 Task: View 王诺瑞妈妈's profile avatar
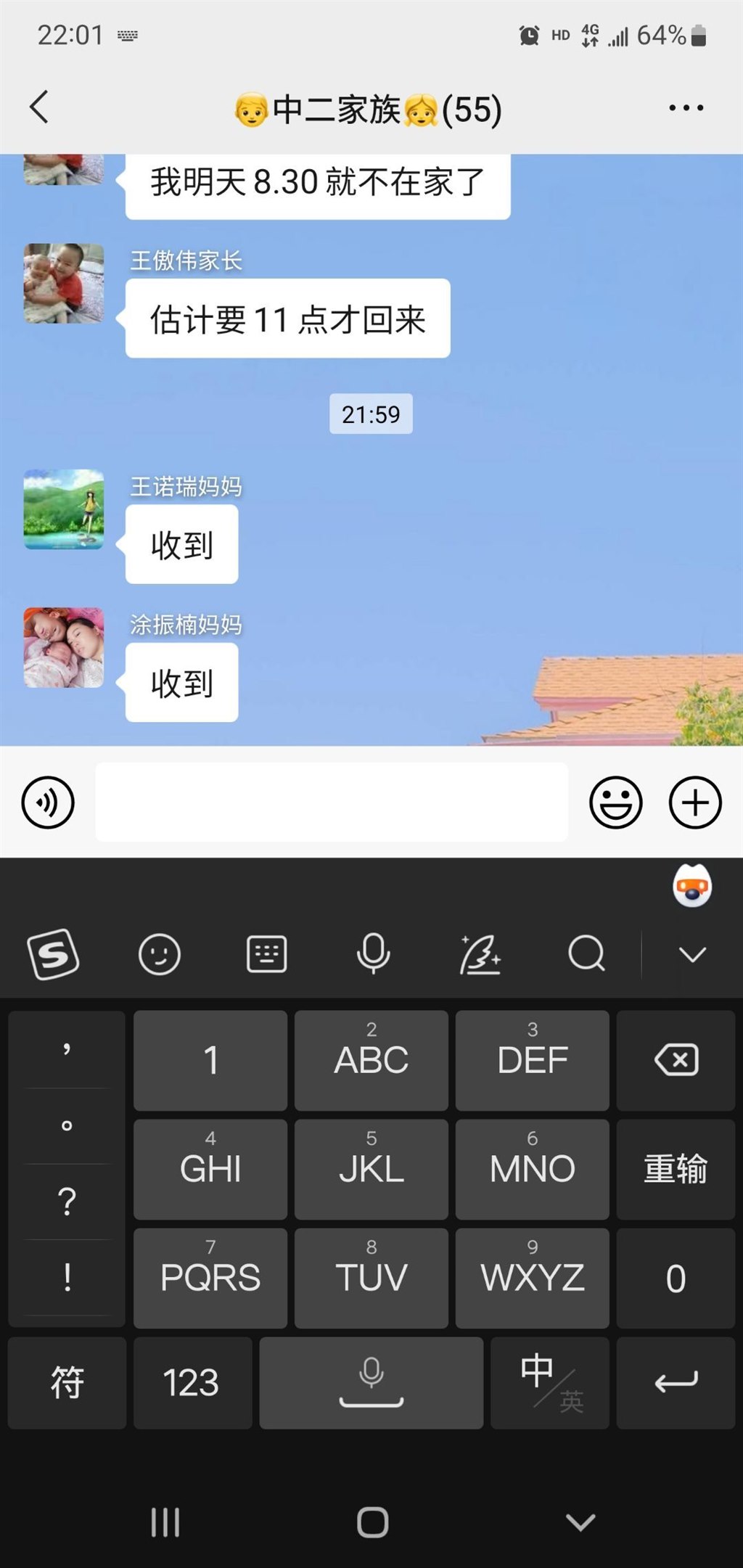(x=64, y=509)
